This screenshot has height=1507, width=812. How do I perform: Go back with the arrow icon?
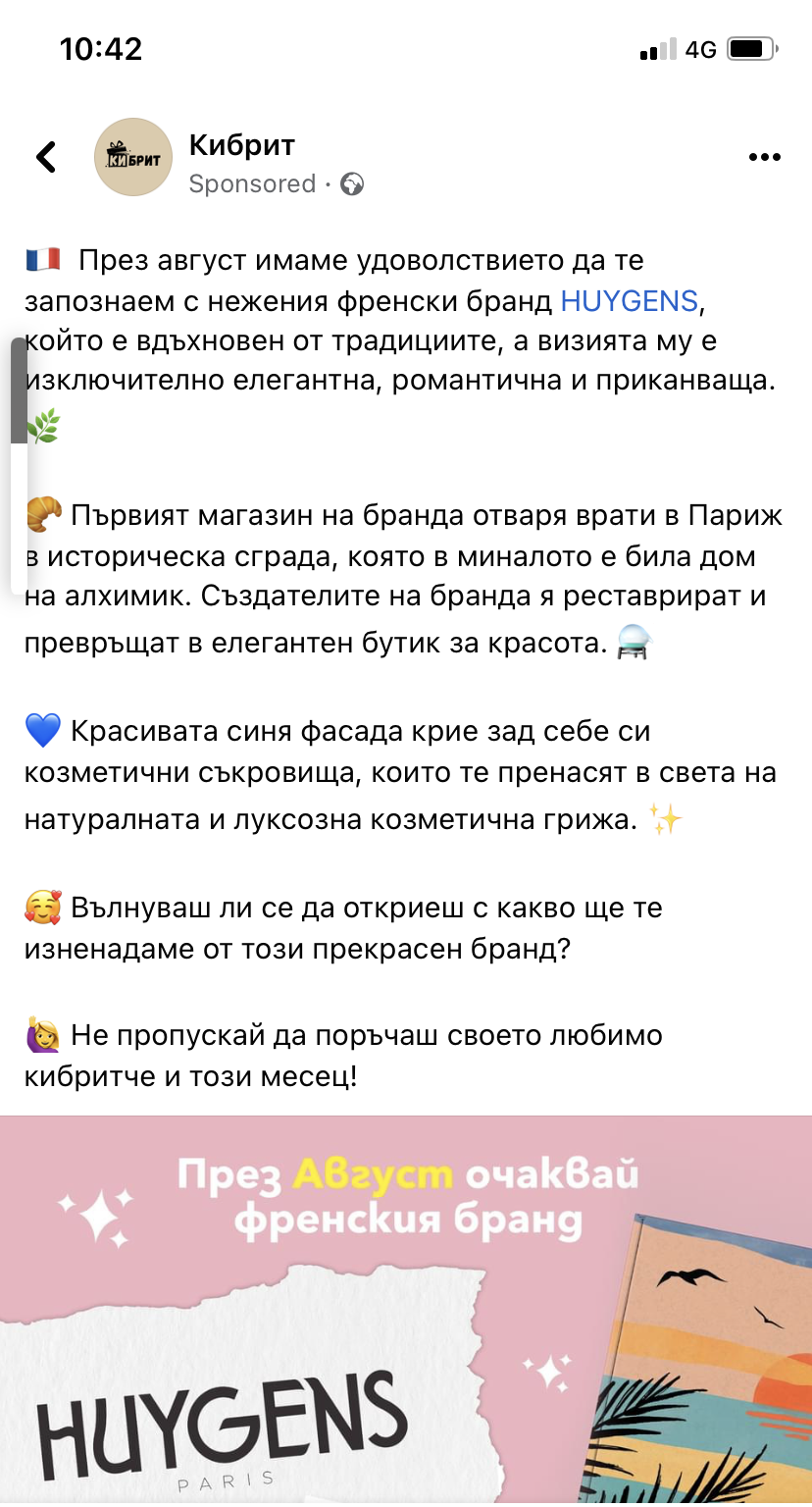[x=46, y=157]
